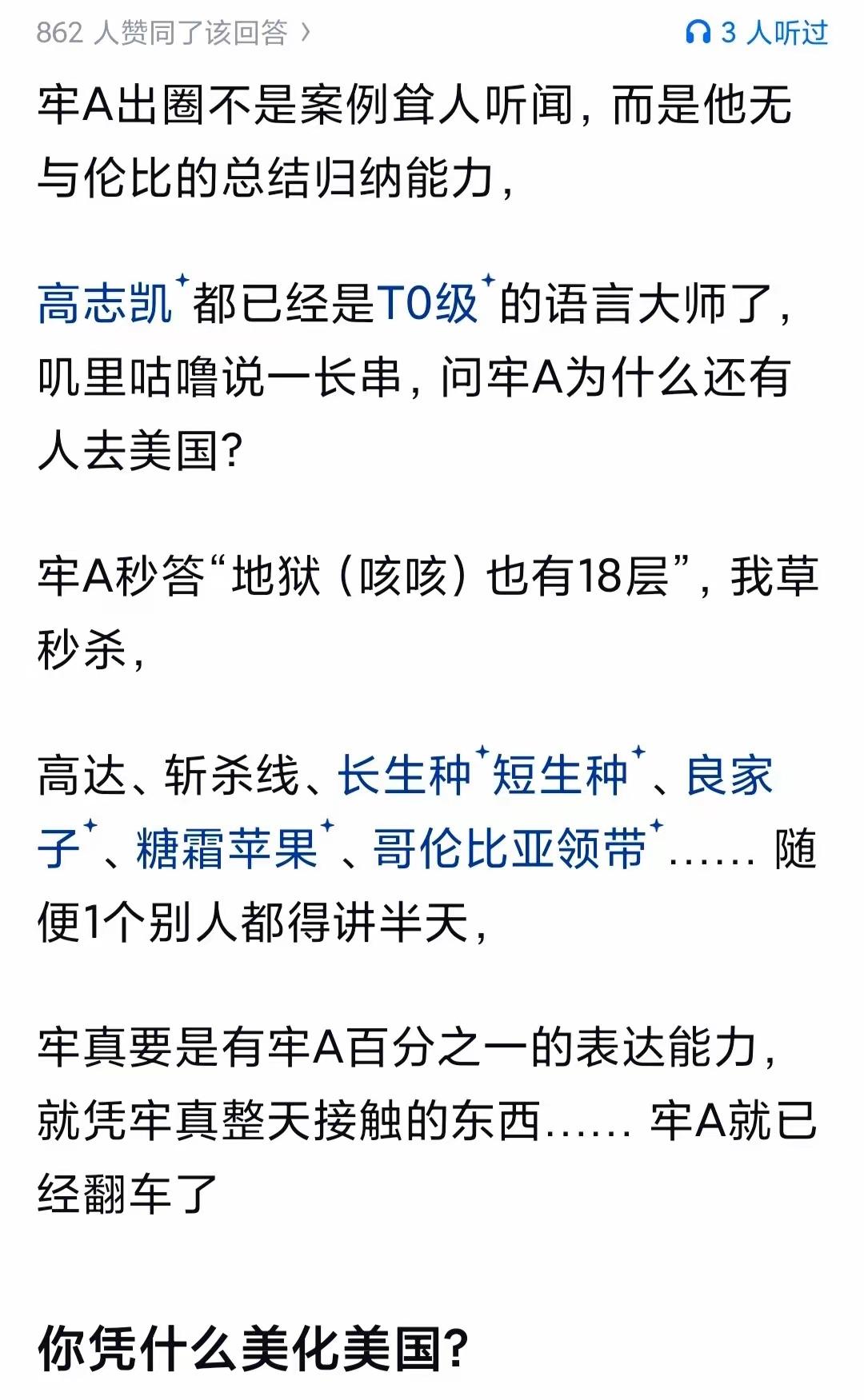Image resolution: width=864 pixels, height=1400 pixels.
Task: Open the 哥伦比亚领带 keyword link
Action: pyautogui.click(x=510, y=848)
